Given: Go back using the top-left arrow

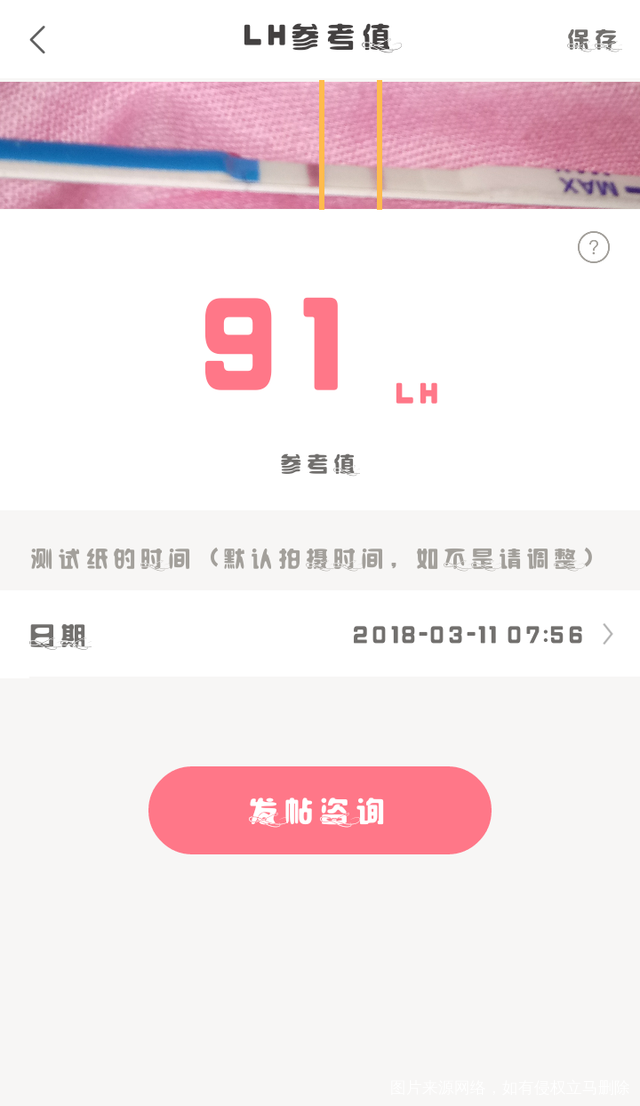Looking at the screenshot, I should 38,40.
